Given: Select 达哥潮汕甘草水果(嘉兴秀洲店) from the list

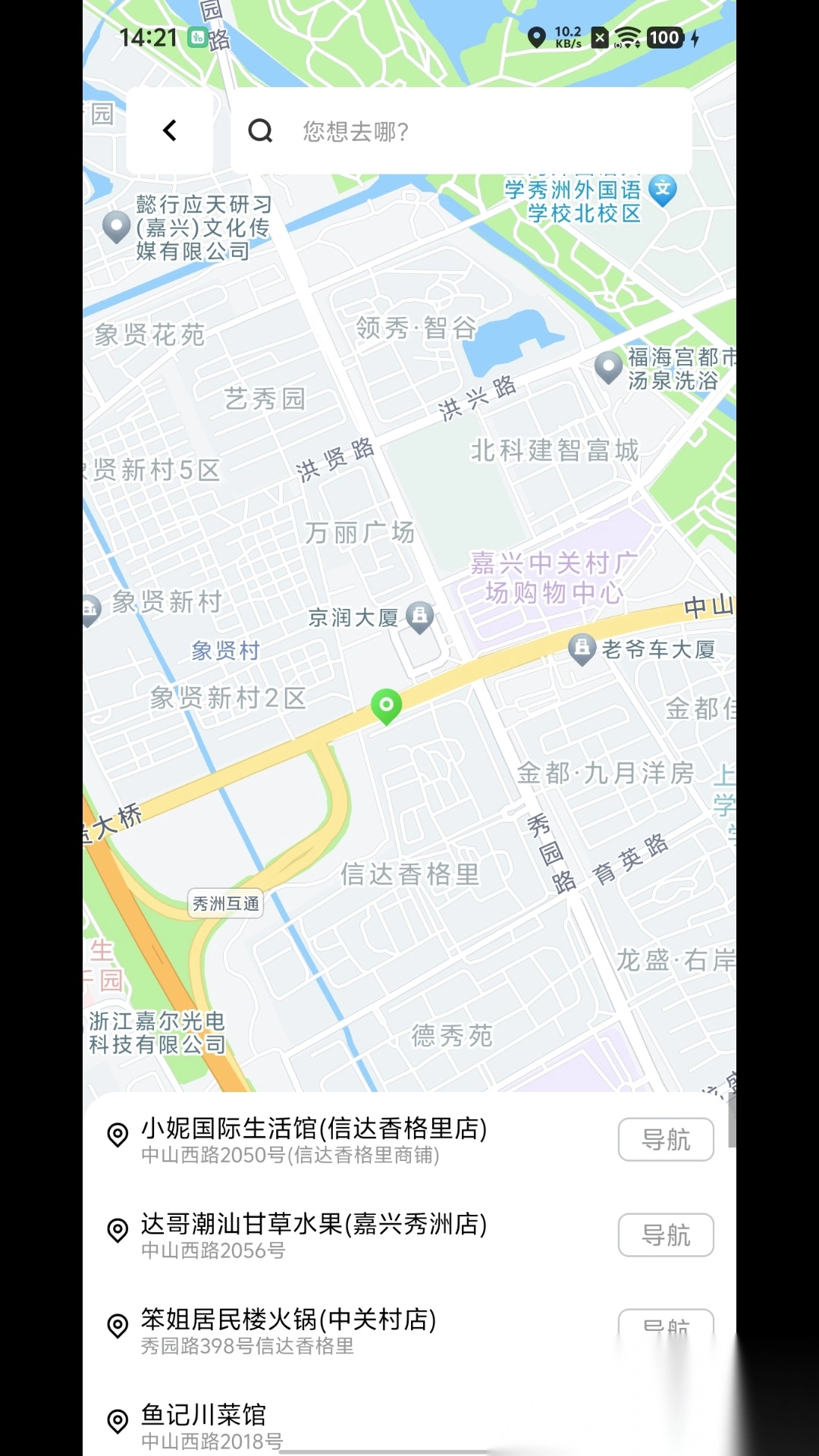Looking at the screenshot, I should [x=314, y=1235].
